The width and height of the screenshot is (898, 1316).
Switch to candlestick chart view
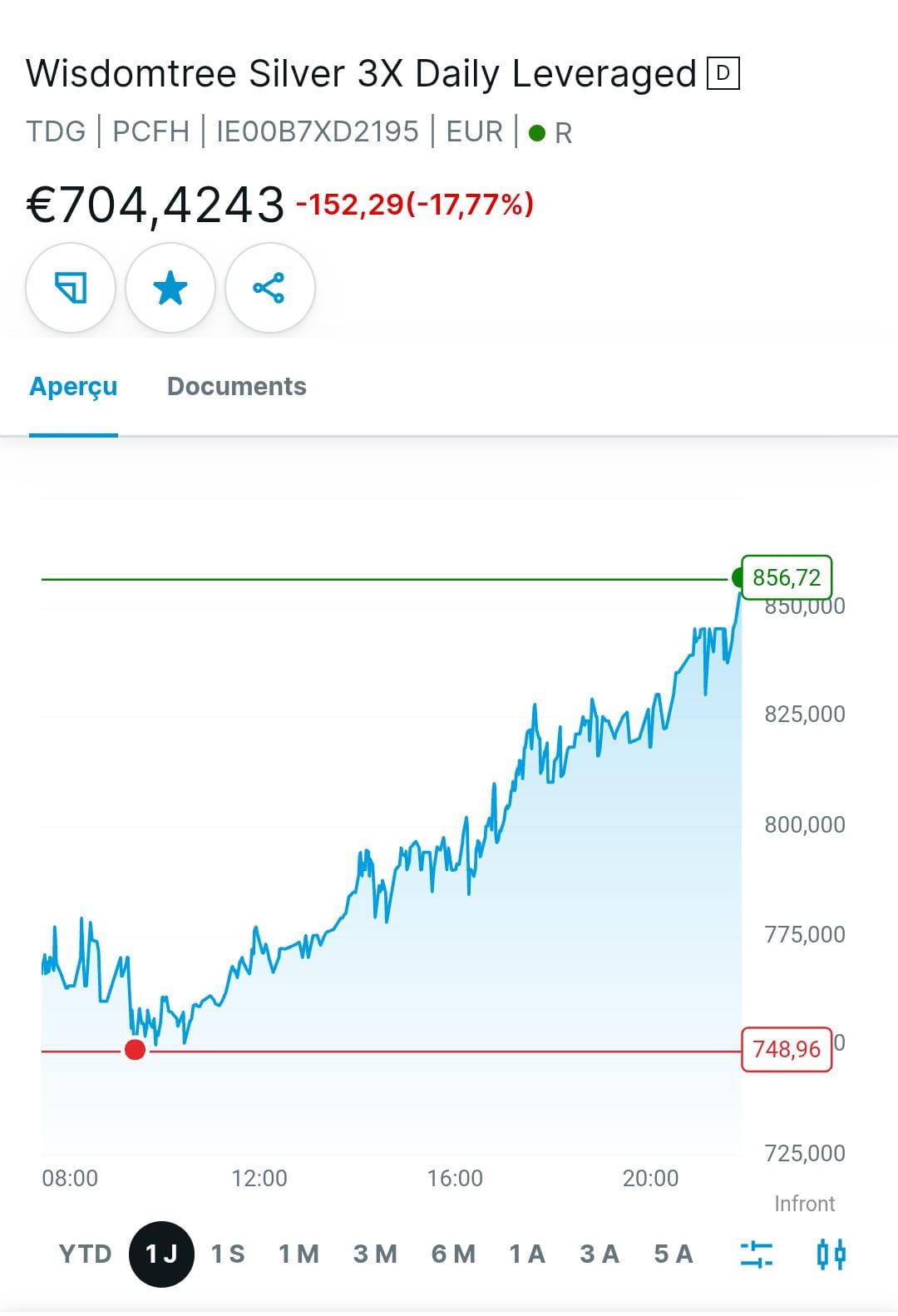(831, 1254)
